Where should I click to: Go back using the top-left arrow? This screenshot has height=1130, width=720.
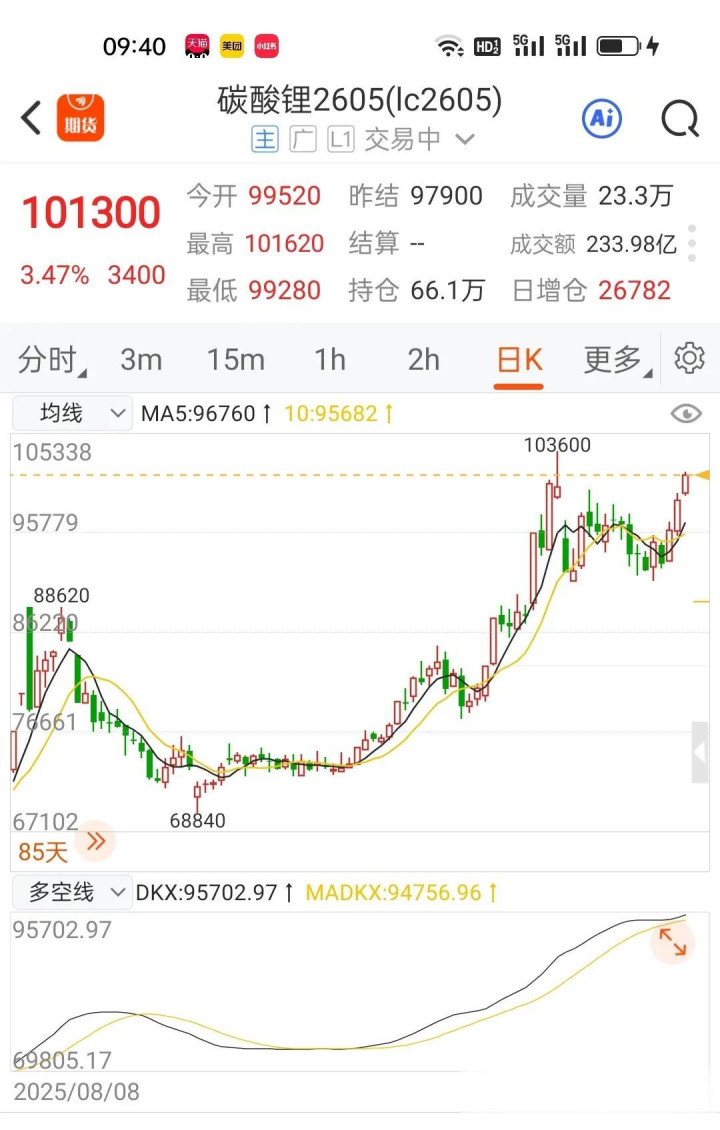[x=31, y=118]
